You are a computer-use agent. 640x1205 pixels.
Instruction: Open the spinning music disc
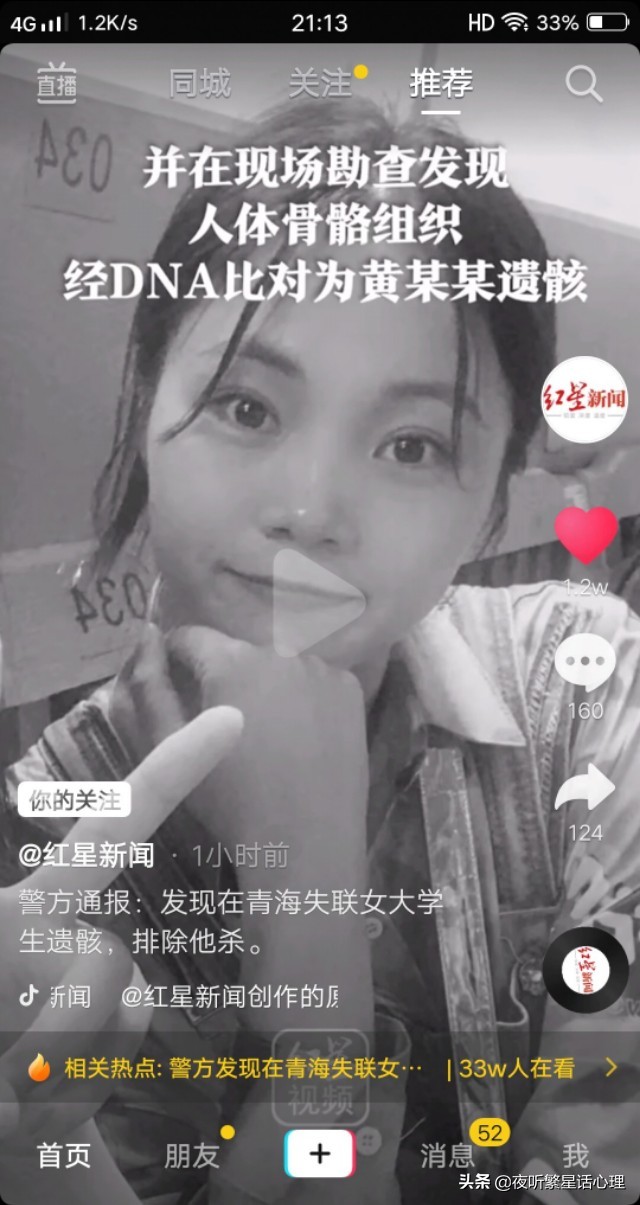pos(586,969)
